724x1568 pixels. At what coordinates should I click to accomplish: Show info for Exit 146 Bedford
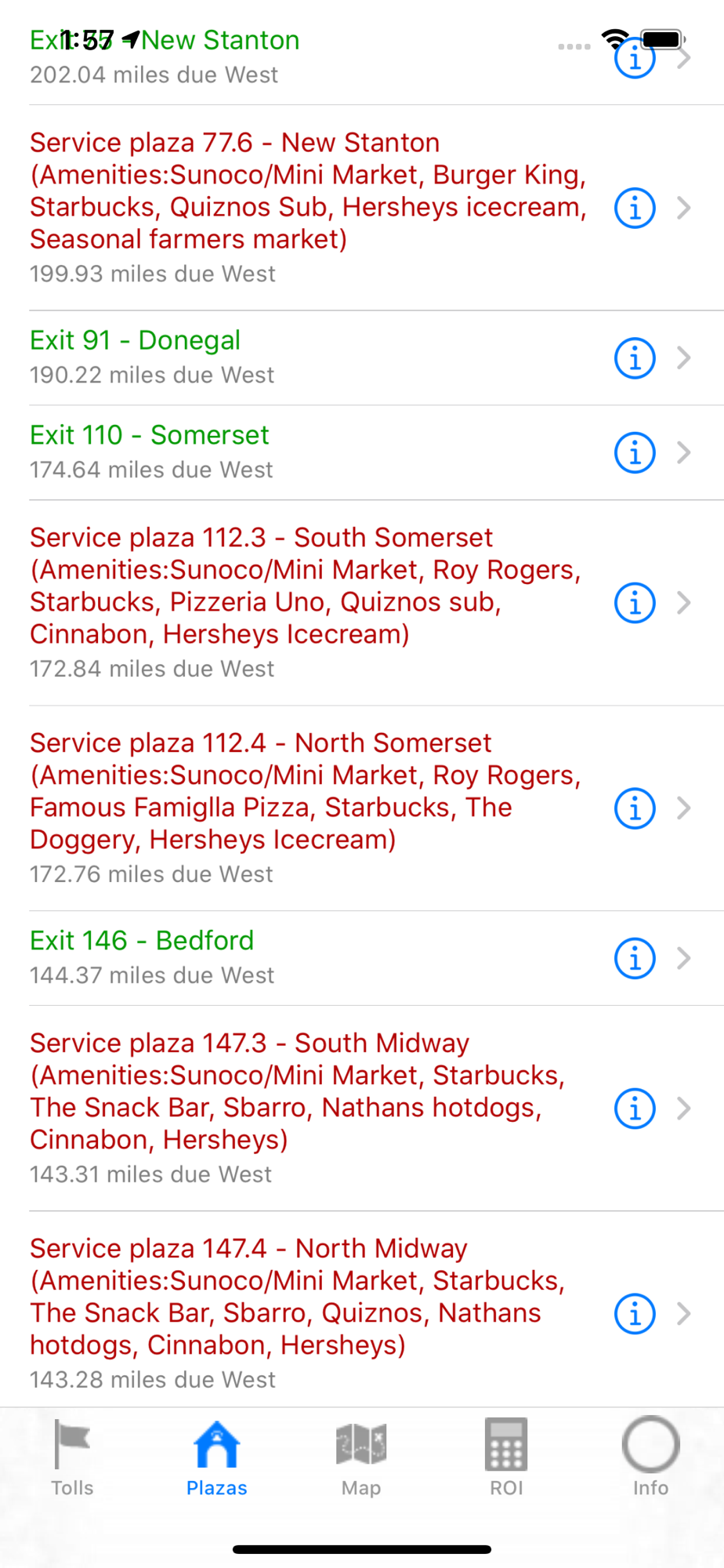tap(635, 958)
